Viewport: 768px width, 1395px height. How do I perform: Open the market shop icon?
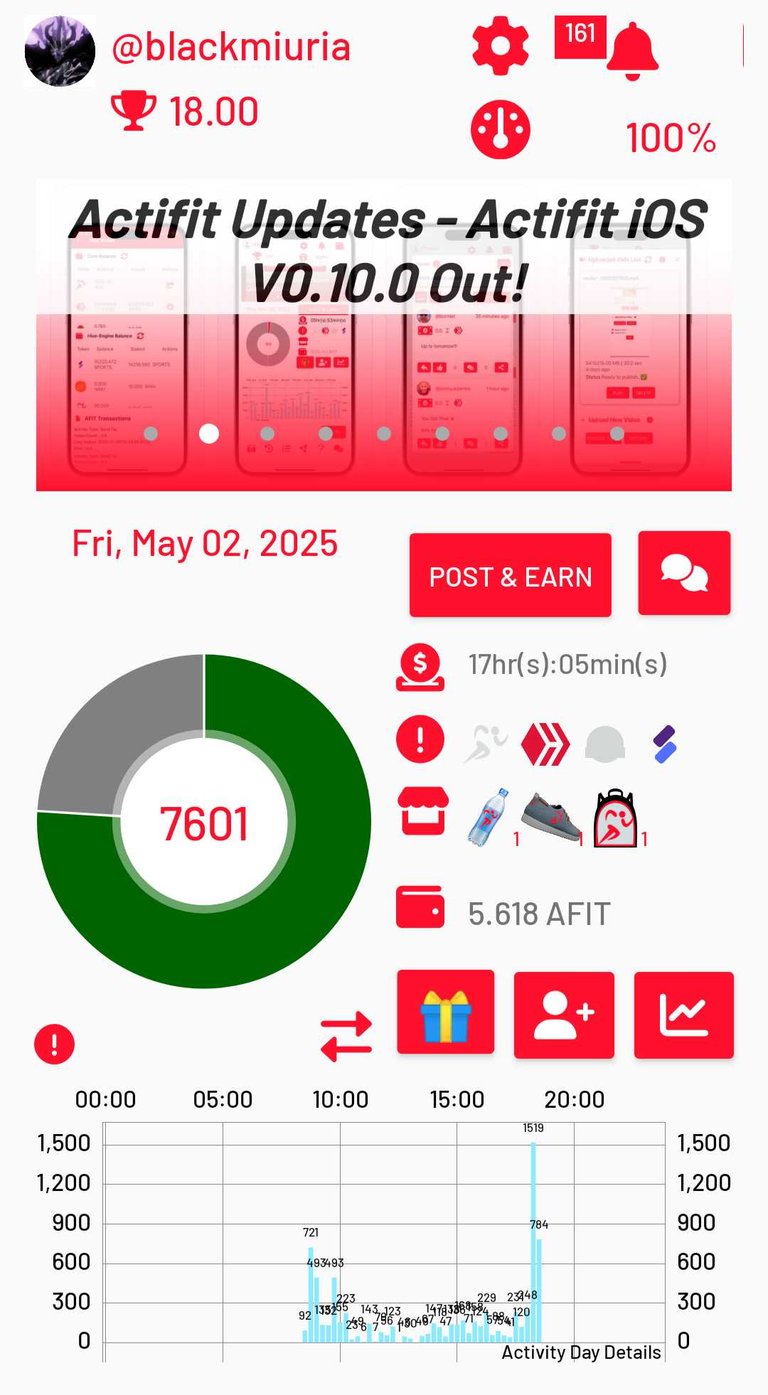(x=421, y=810)
